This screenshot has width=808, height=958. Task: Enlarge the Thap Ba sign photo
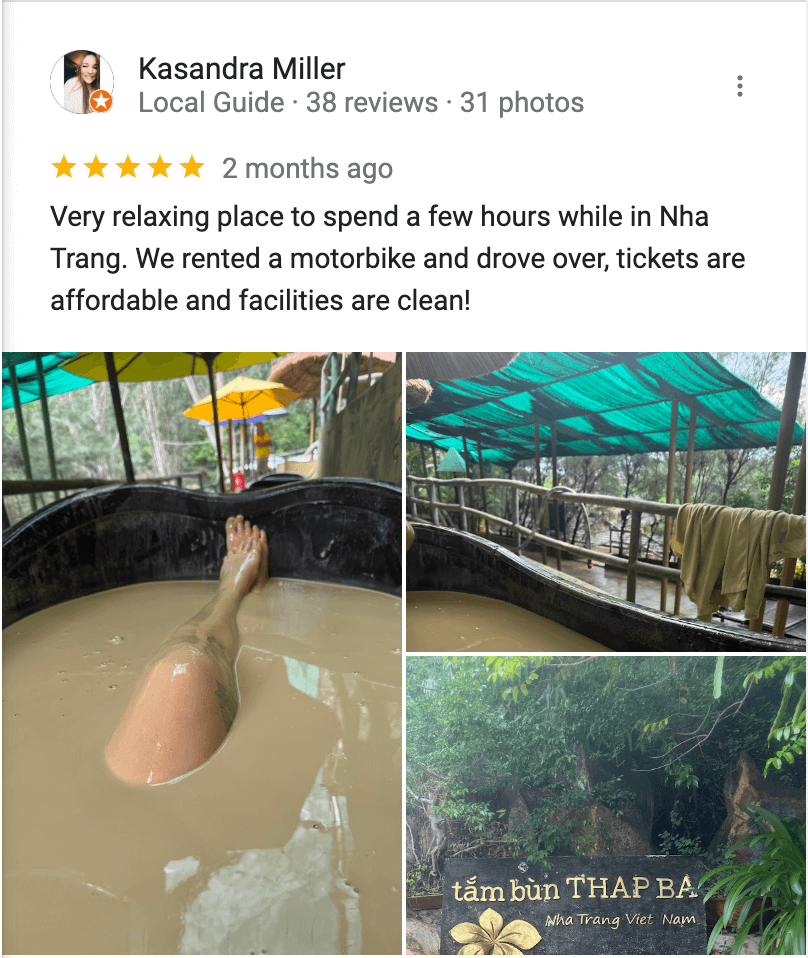pyautogui.click(x=605, y=806)
